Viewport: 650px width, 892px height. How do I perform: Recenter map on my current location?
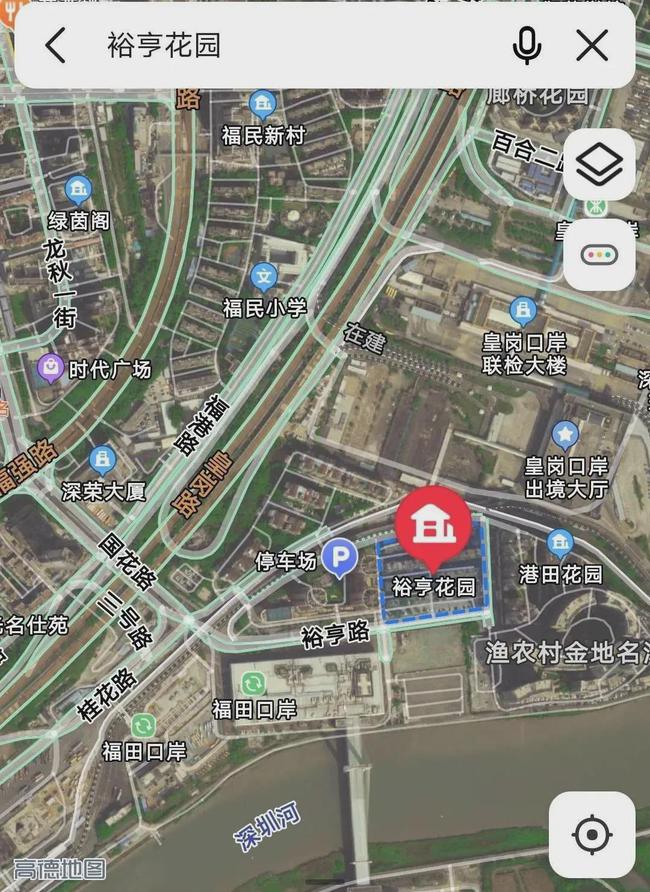pos(591,834)
